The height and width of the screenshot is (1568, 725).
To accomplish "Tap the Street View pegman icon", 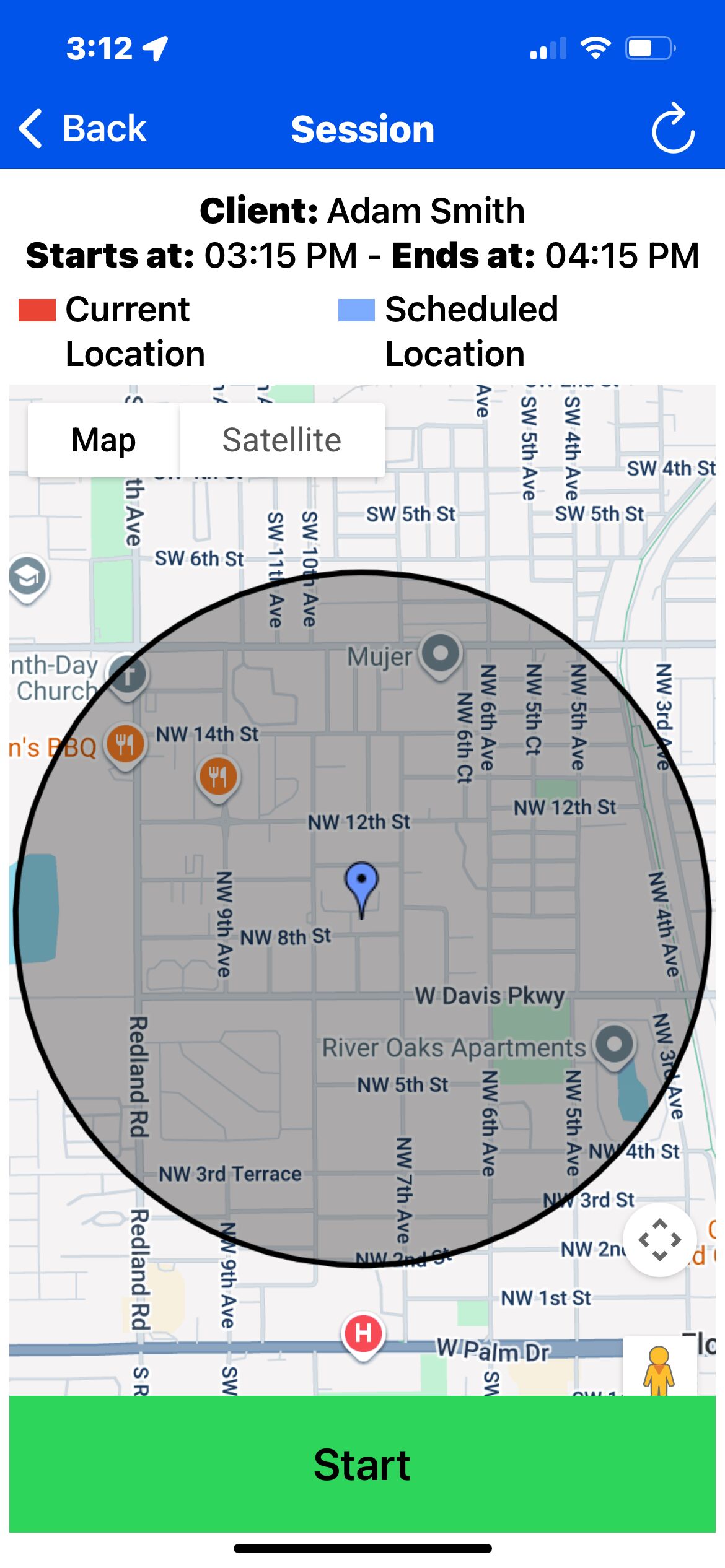I will [x=659, y=1370].
